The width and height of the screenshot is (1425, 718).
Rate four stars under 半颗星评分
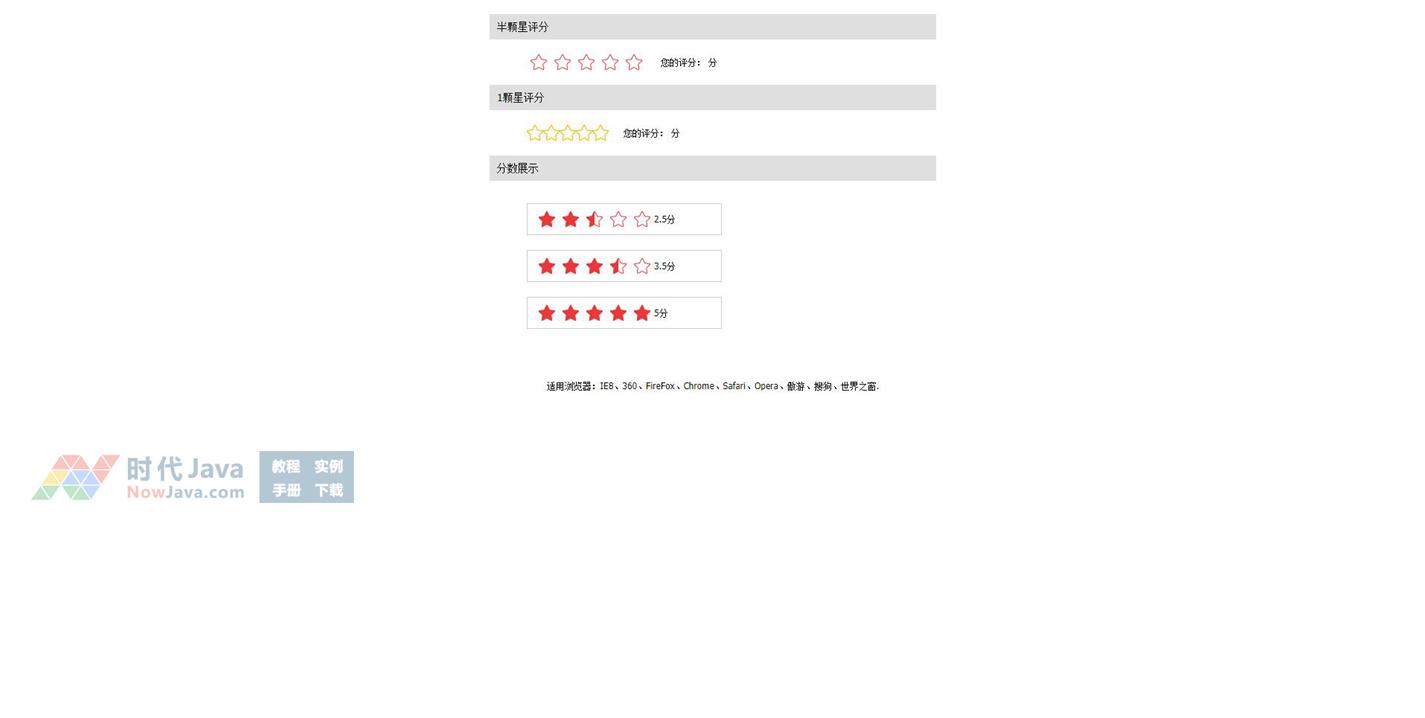[x=615, y=62]
